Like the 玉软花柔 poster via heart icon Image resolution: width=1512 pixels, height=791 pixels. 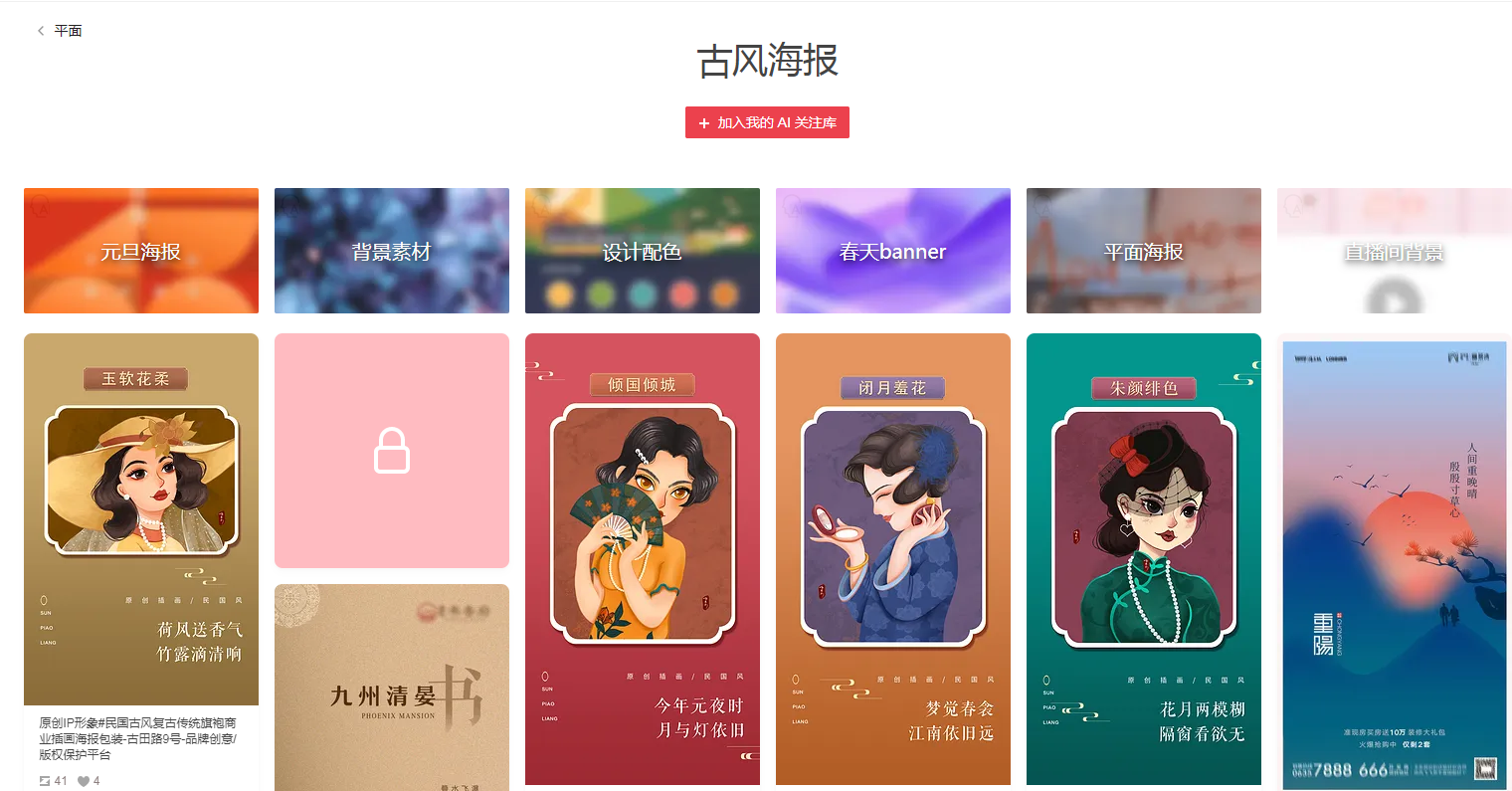[x=84, y=781]
